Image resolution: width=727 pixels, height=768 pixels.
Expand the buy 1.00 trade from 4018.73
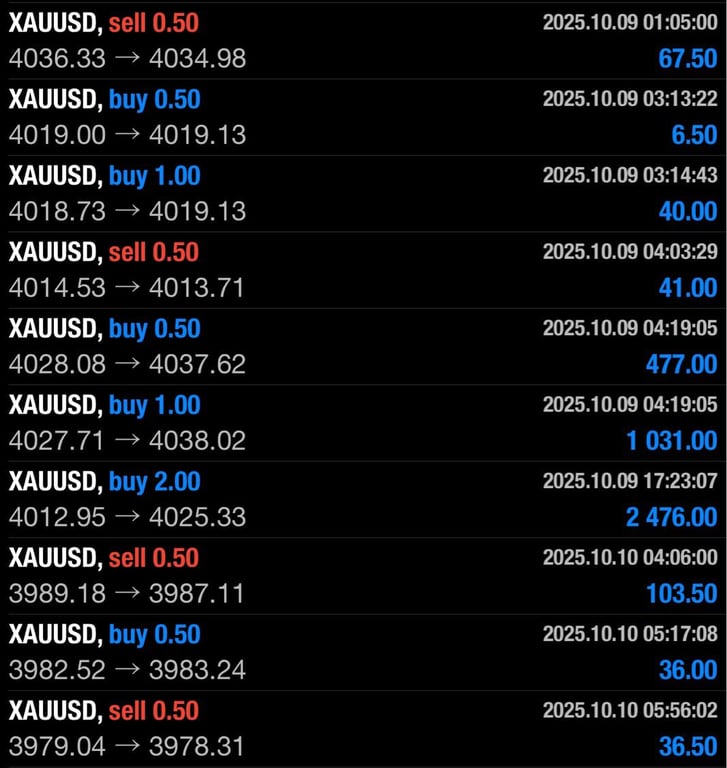(364, 193)
